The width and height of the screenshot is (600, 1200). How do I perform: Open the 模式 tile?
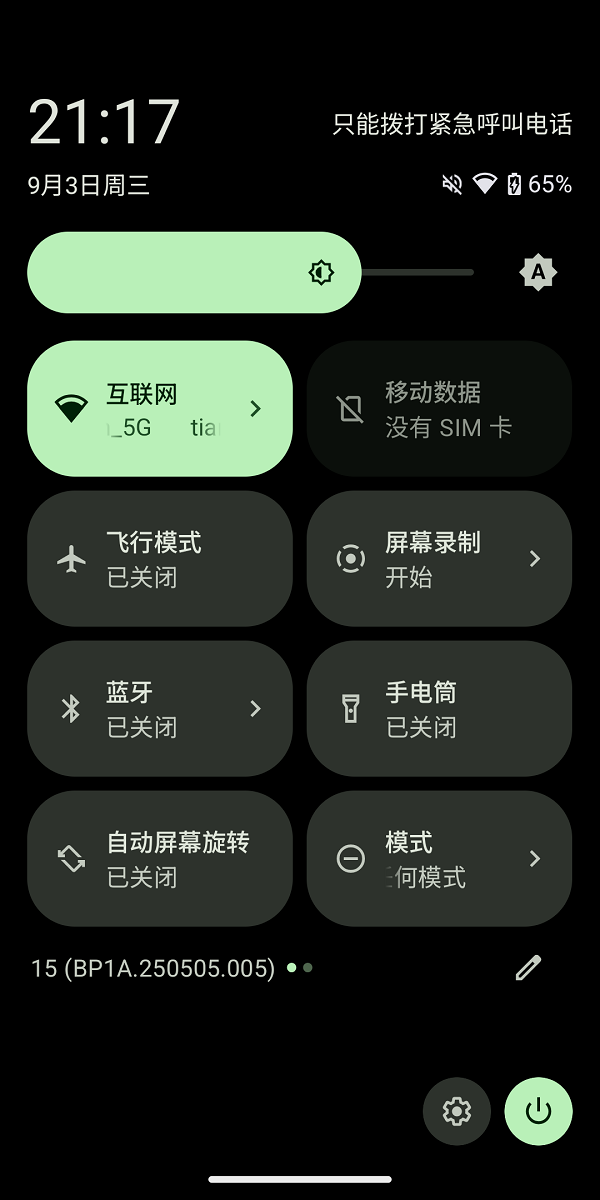(x=439, y=859)
